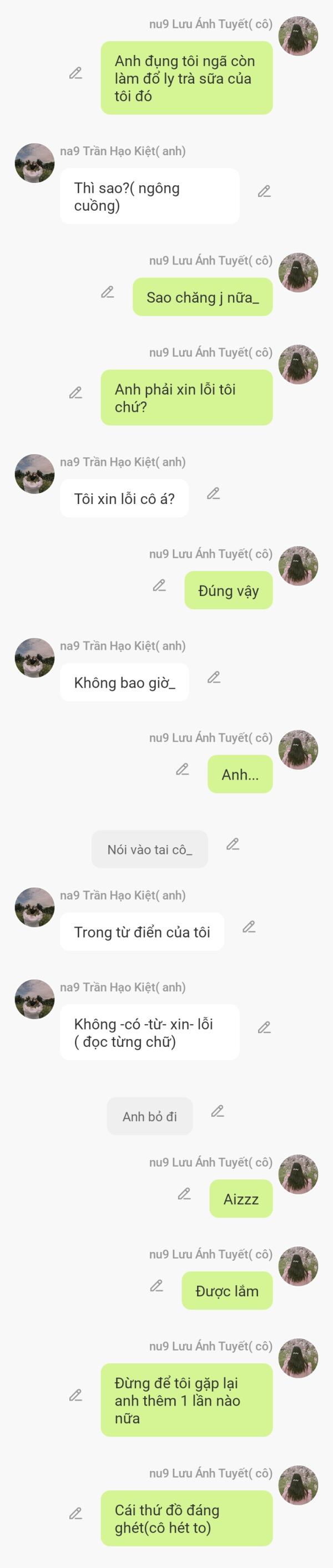This screenshot has height=1568, width=333.
Task: Open editing for the "Được lắm" message
Action: [x=157, y=1286]
